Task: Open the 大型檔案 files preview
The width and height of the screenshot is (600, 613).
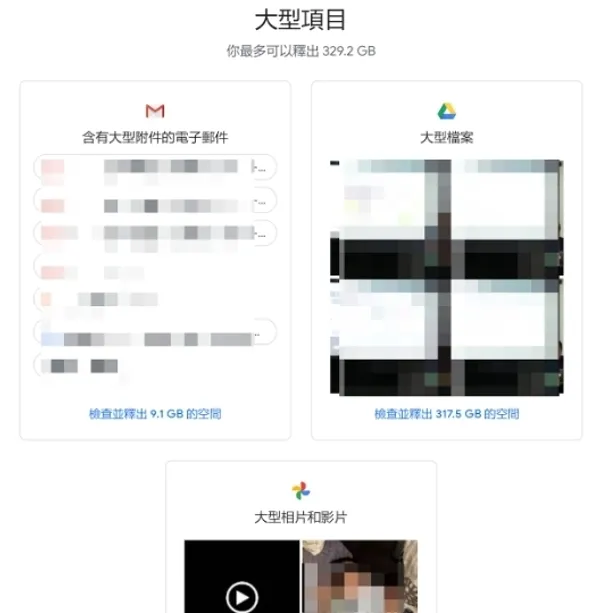Action: tap(446, 277)
